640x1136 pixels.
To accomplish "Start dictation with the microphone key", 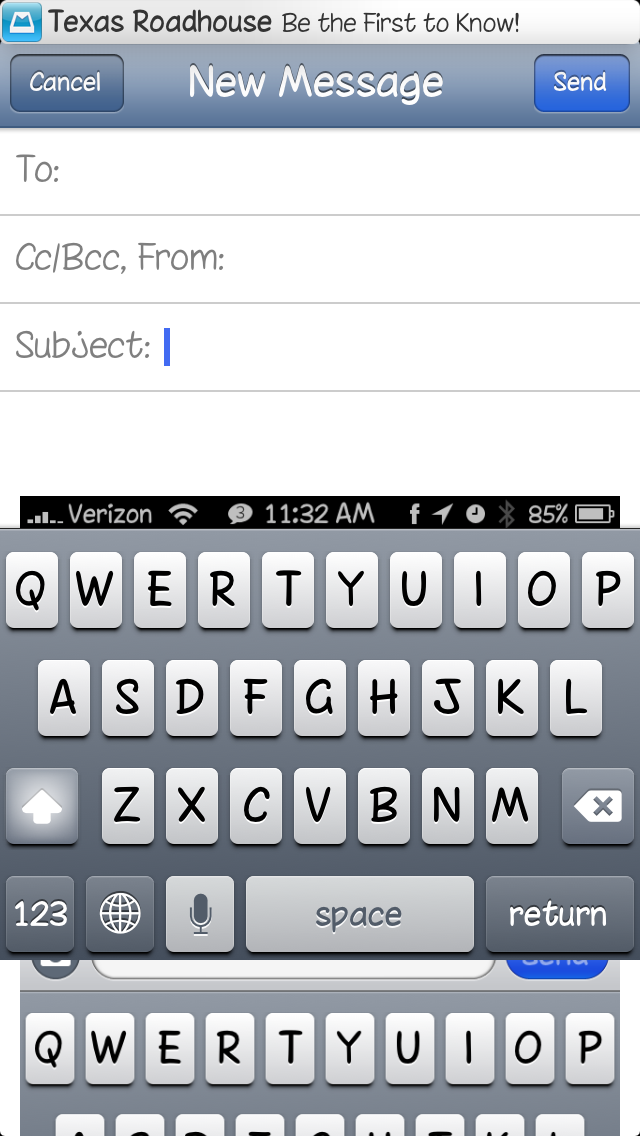I will point(200,914).
